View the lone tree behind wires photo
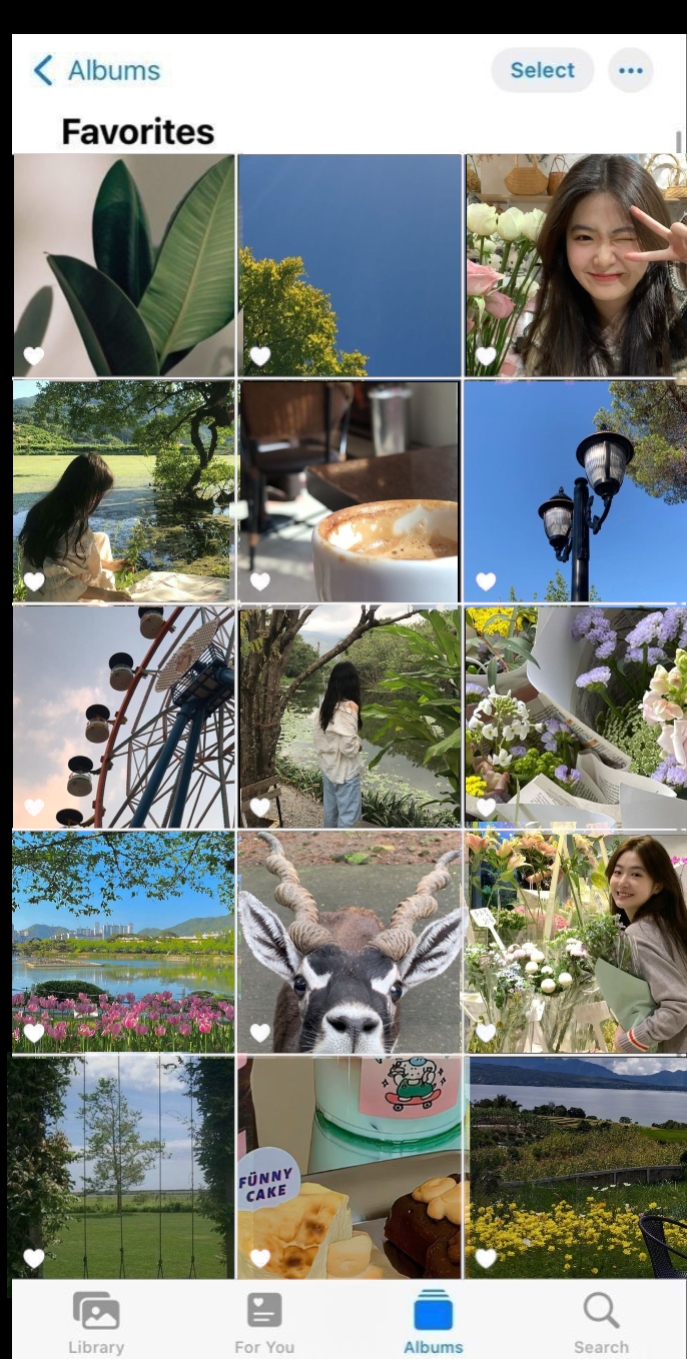 pyautogui.click(x=124, y=1167)
